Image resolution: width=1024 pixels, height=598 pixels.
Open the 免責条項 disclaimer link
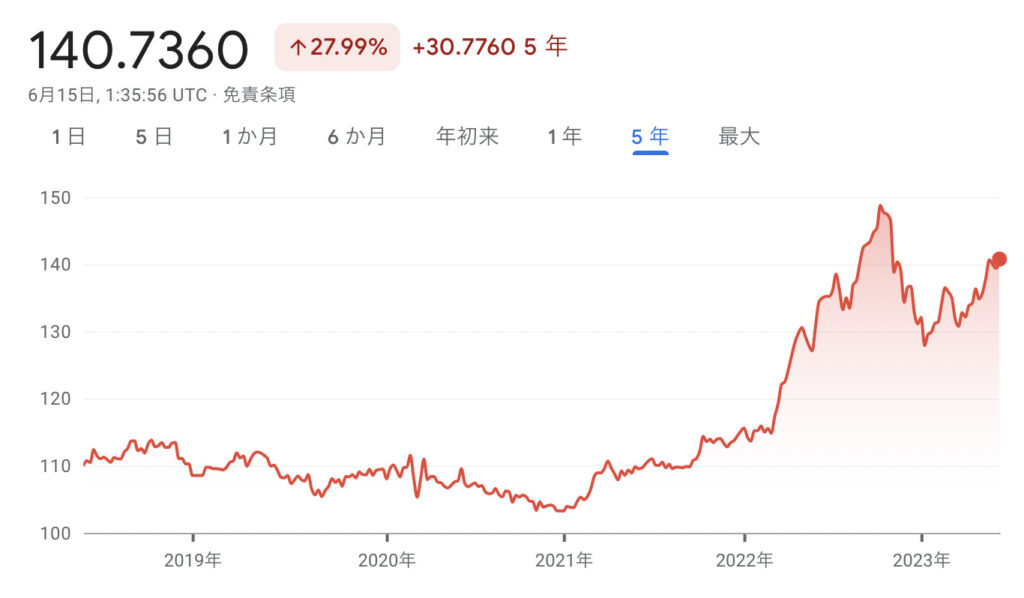(x=259, y=96)
